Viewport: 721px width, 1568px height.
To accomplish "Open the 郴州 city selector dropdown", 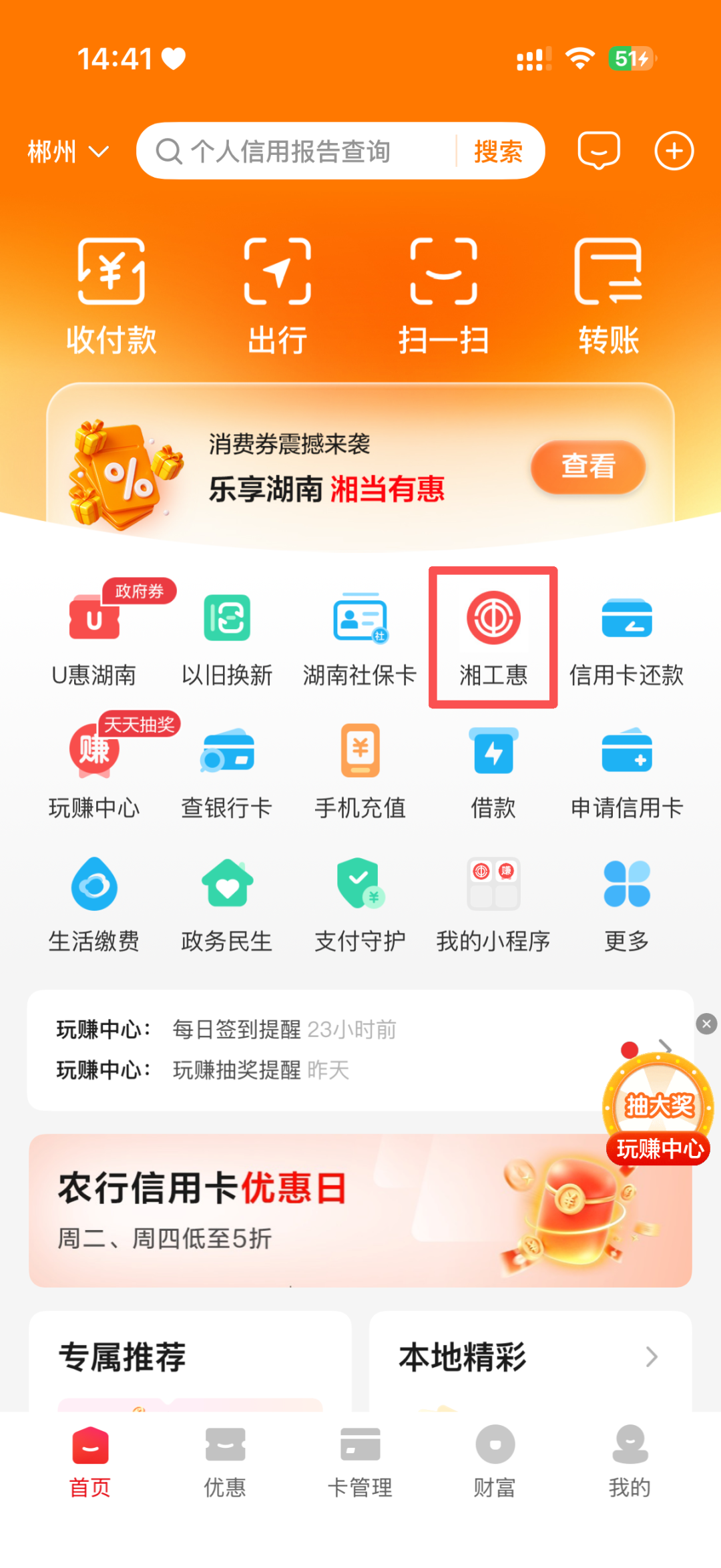I will click(x=67, y=152).
